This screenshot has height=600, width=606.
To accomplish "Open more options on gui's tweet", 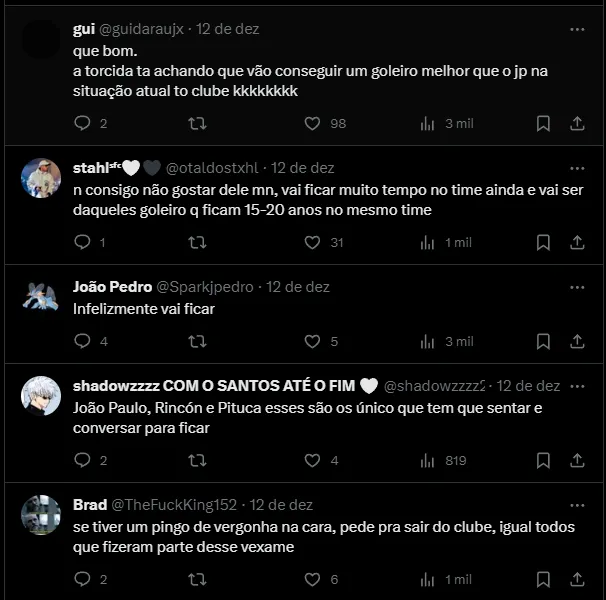I will (577, 29).
